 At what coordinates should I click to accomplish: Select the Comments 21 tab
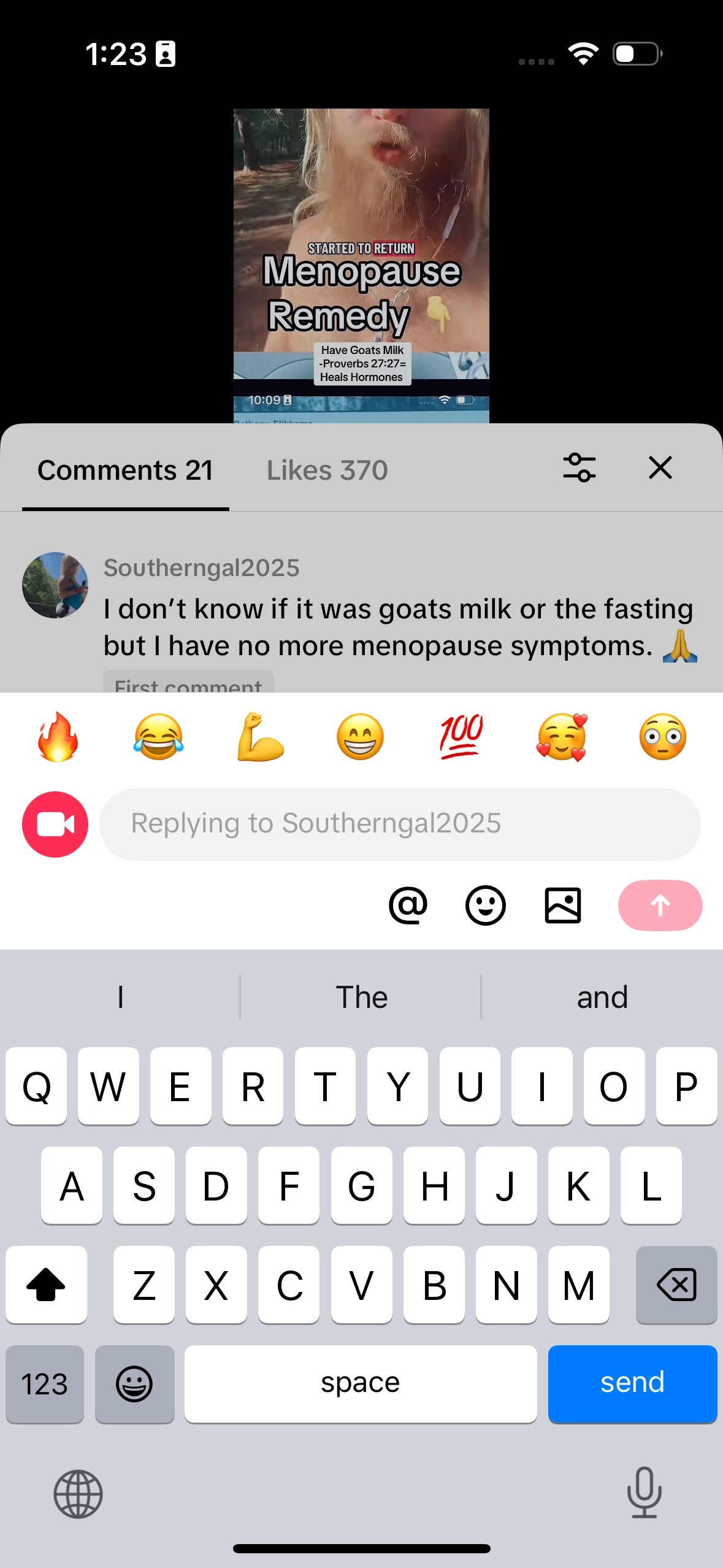coord(125,471)
